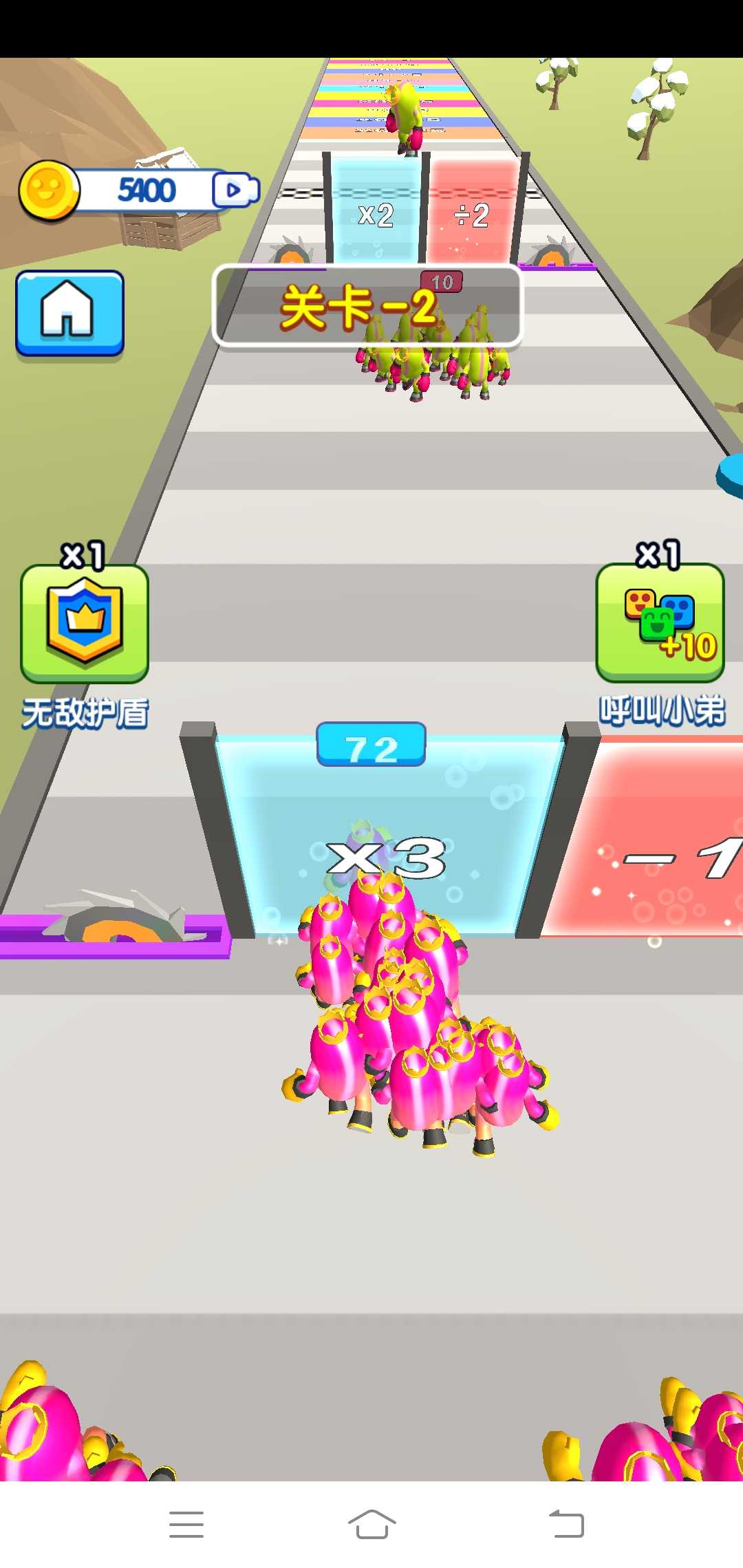Use the 呼叫小弟 +10 power-up
743x1568 pixels.
[660, 623]
